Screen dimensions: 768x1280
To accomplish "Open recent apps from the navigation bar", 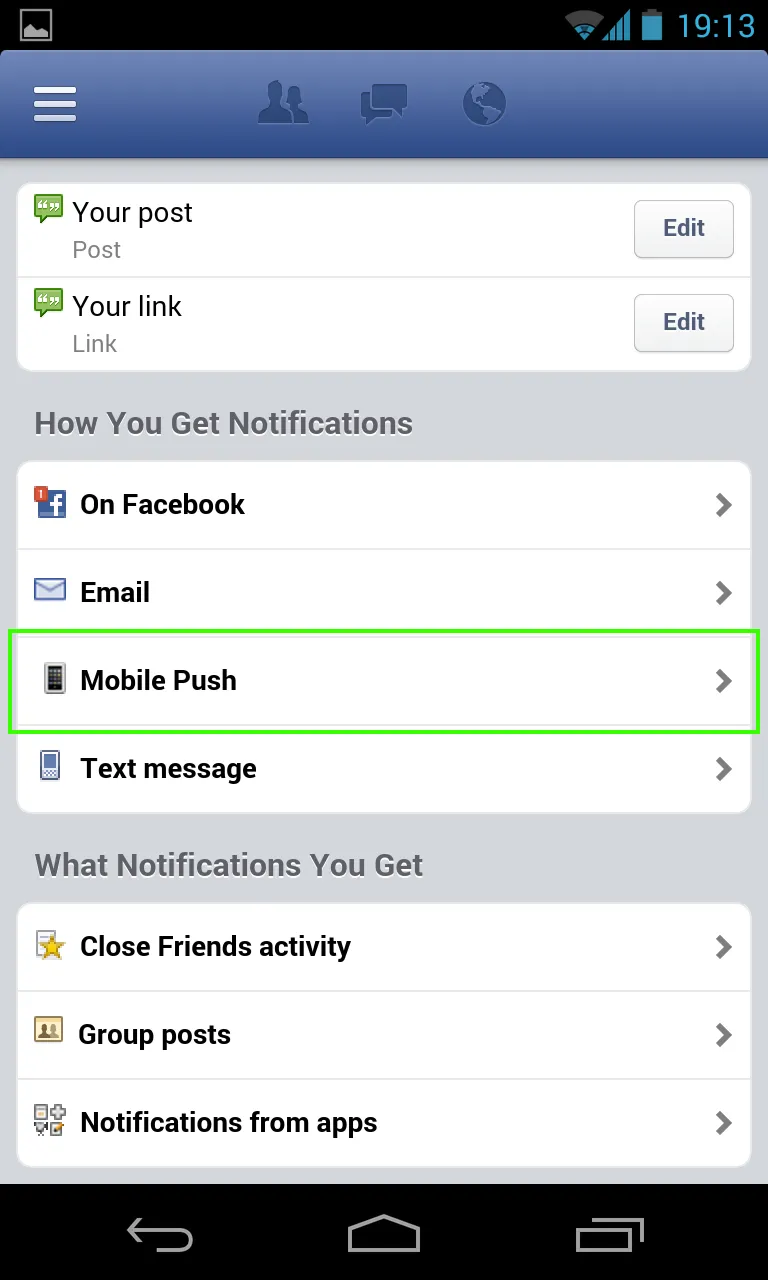I will pos(609,1234).
